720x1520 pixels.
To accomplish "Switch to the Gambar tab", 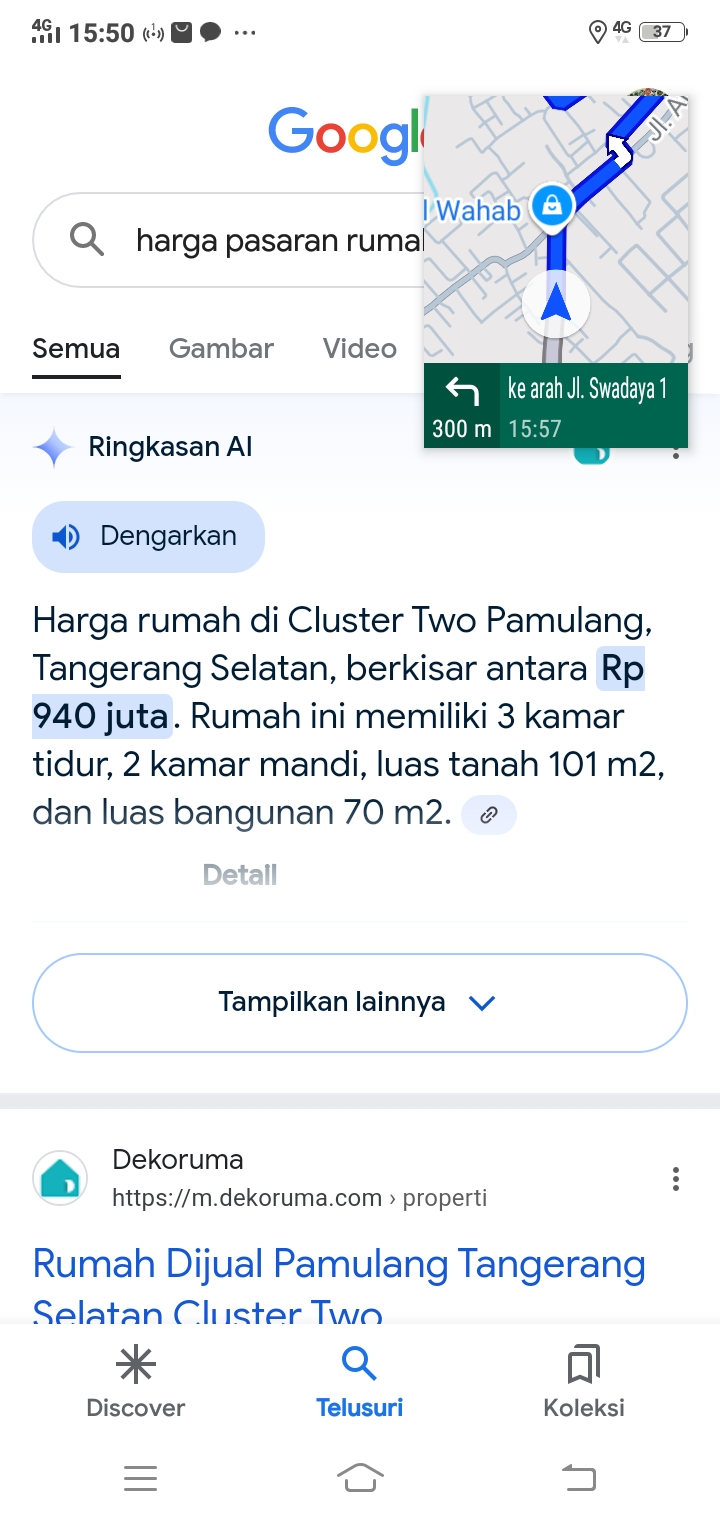I will pyautogui.click(x=221, y=348).
